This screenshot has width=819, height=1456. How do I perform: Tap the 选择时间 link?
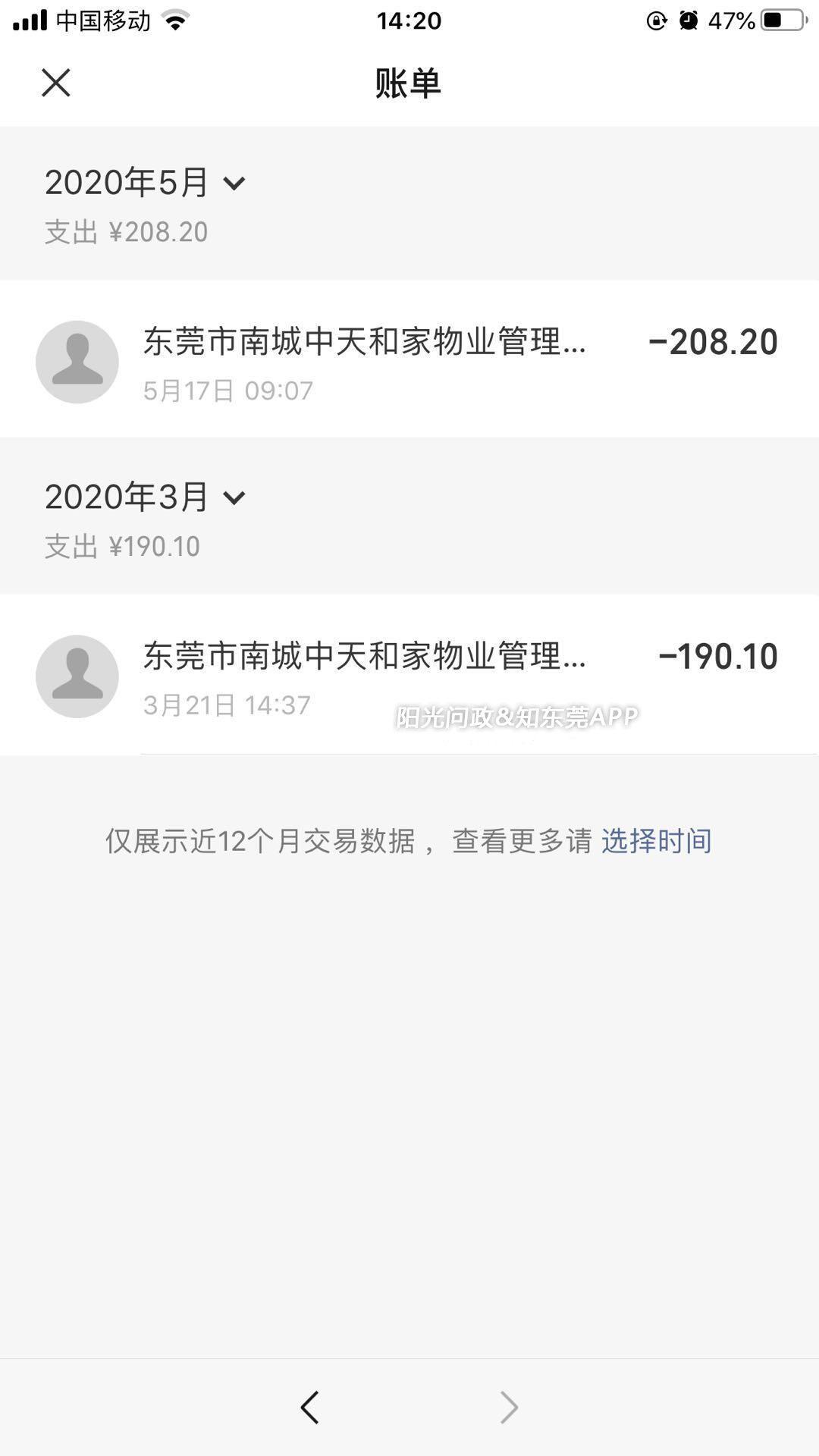[657, 841]
